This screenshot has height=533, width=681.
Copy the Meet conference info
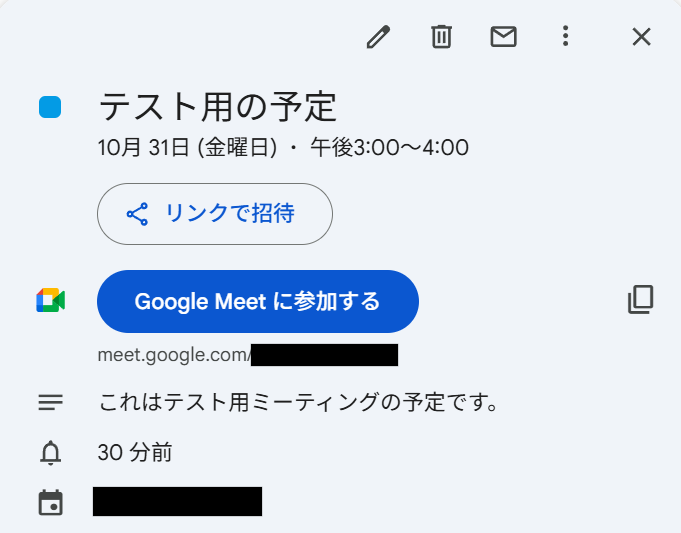(x=640, y=300)
